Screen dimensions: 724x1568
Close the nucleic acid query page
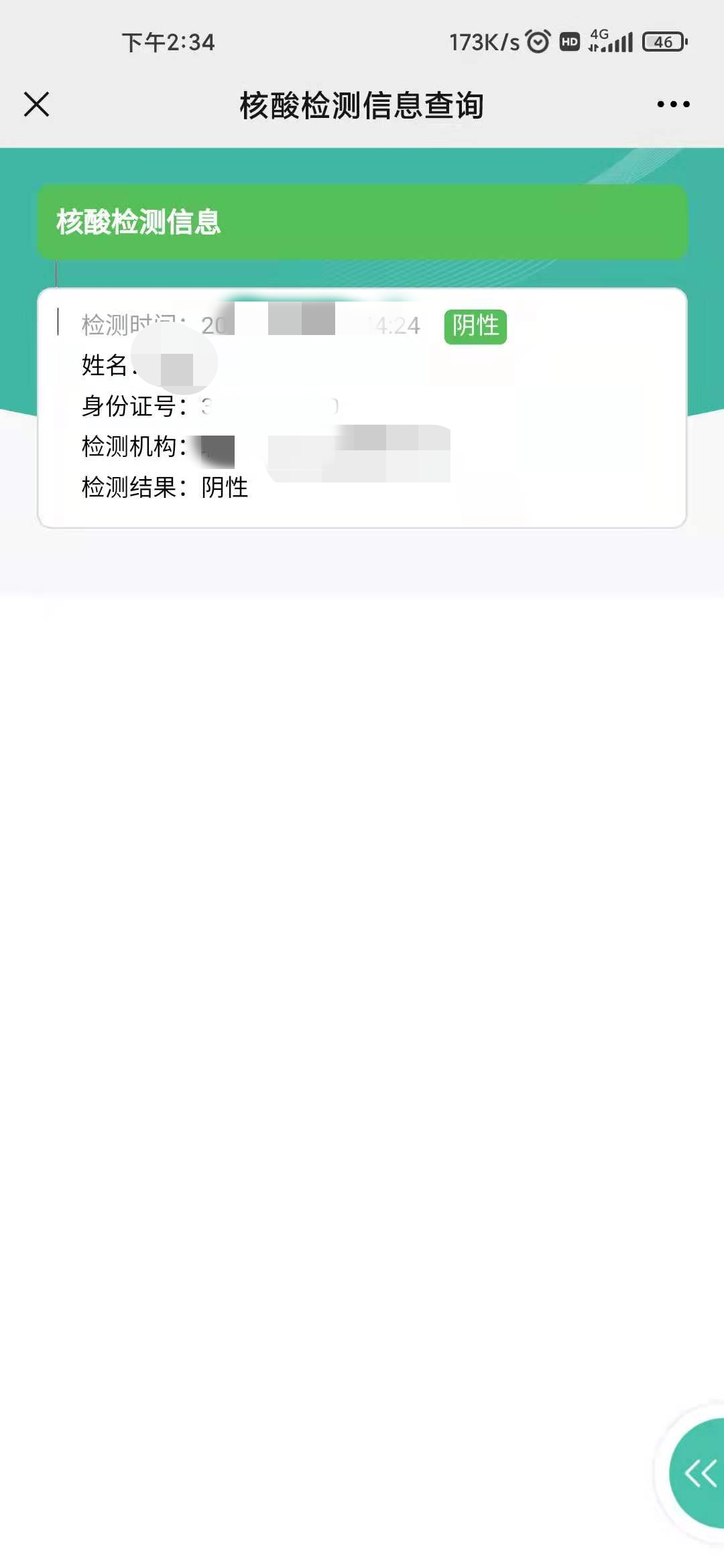[x=37, y=105]
